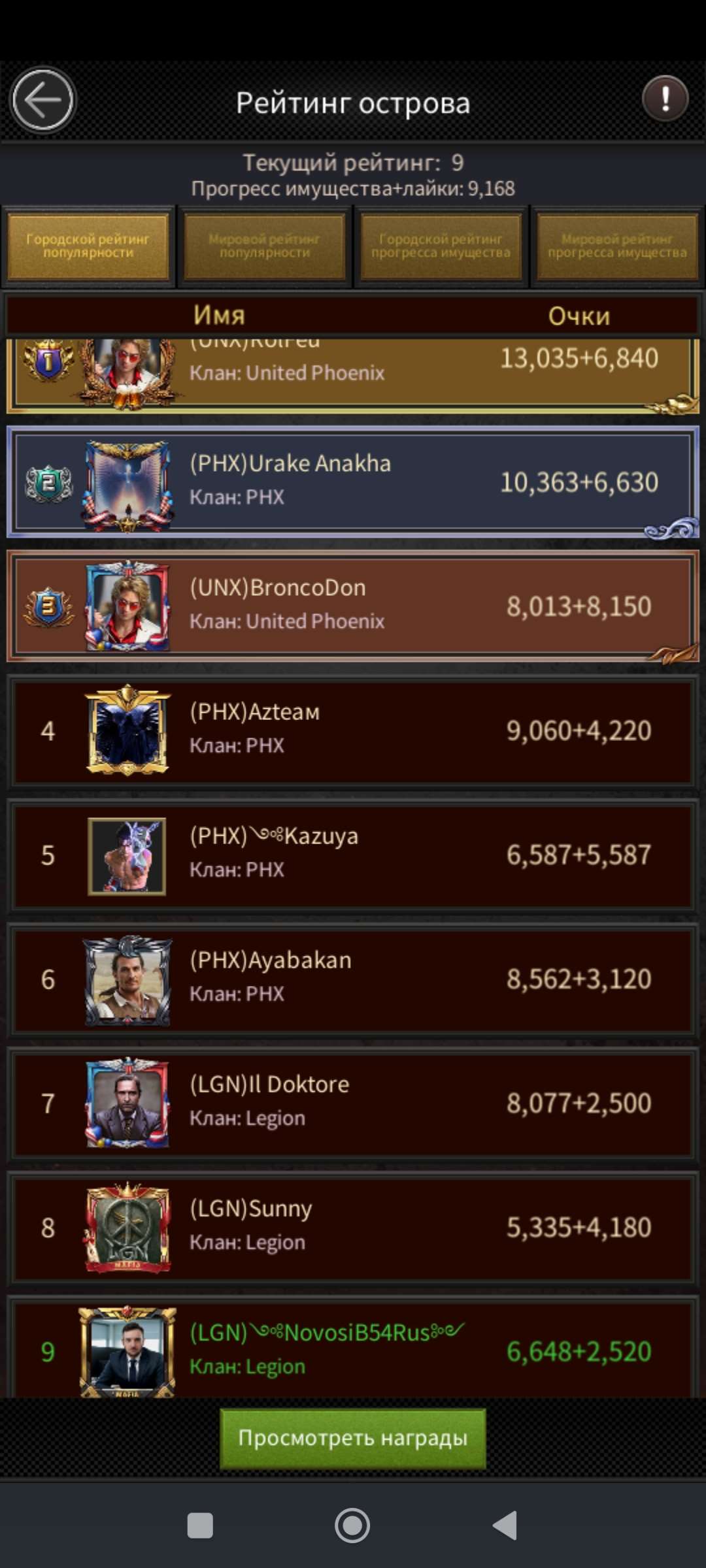This screenshot has width=706, height=1568.
Task: Switch to Городской рейтинг популярности tab
Action: pos(88,247)
